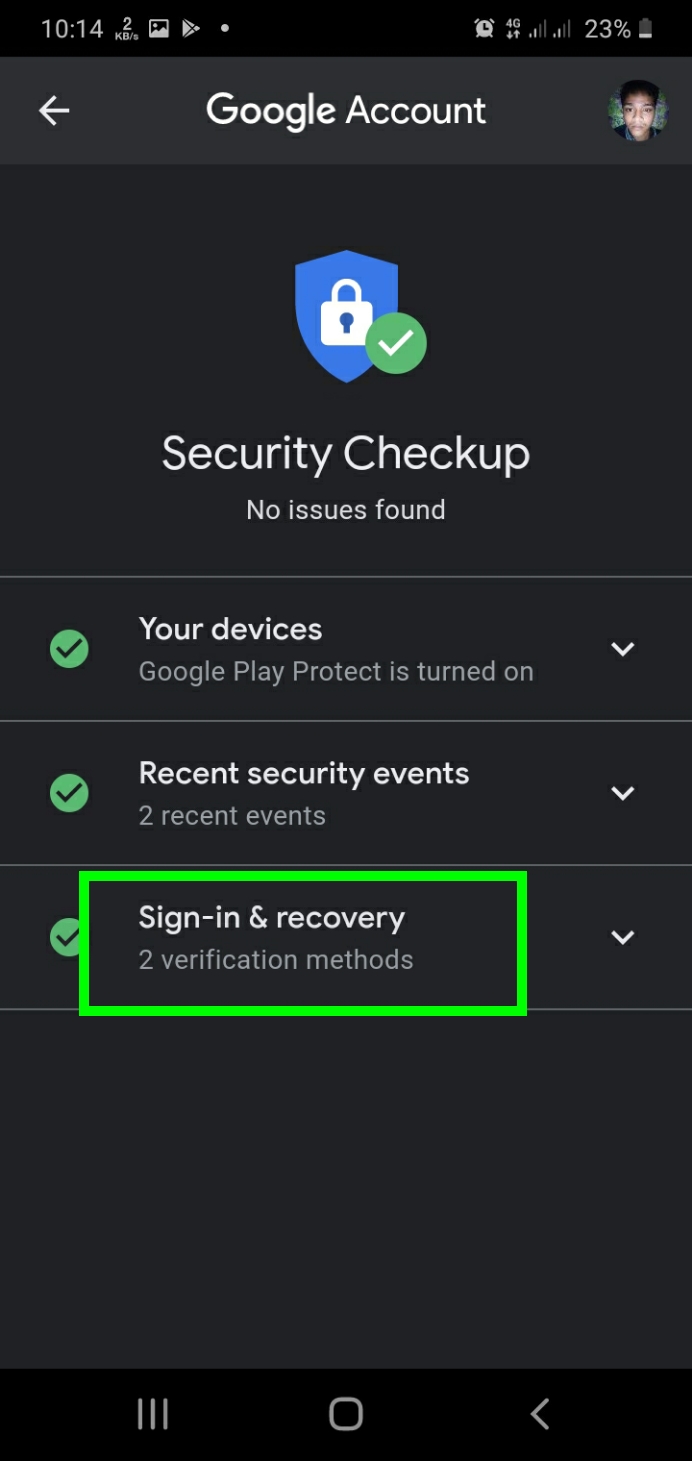Expand the Your devices section
The image size is (692, 1461).
click(x=622, y=649)
